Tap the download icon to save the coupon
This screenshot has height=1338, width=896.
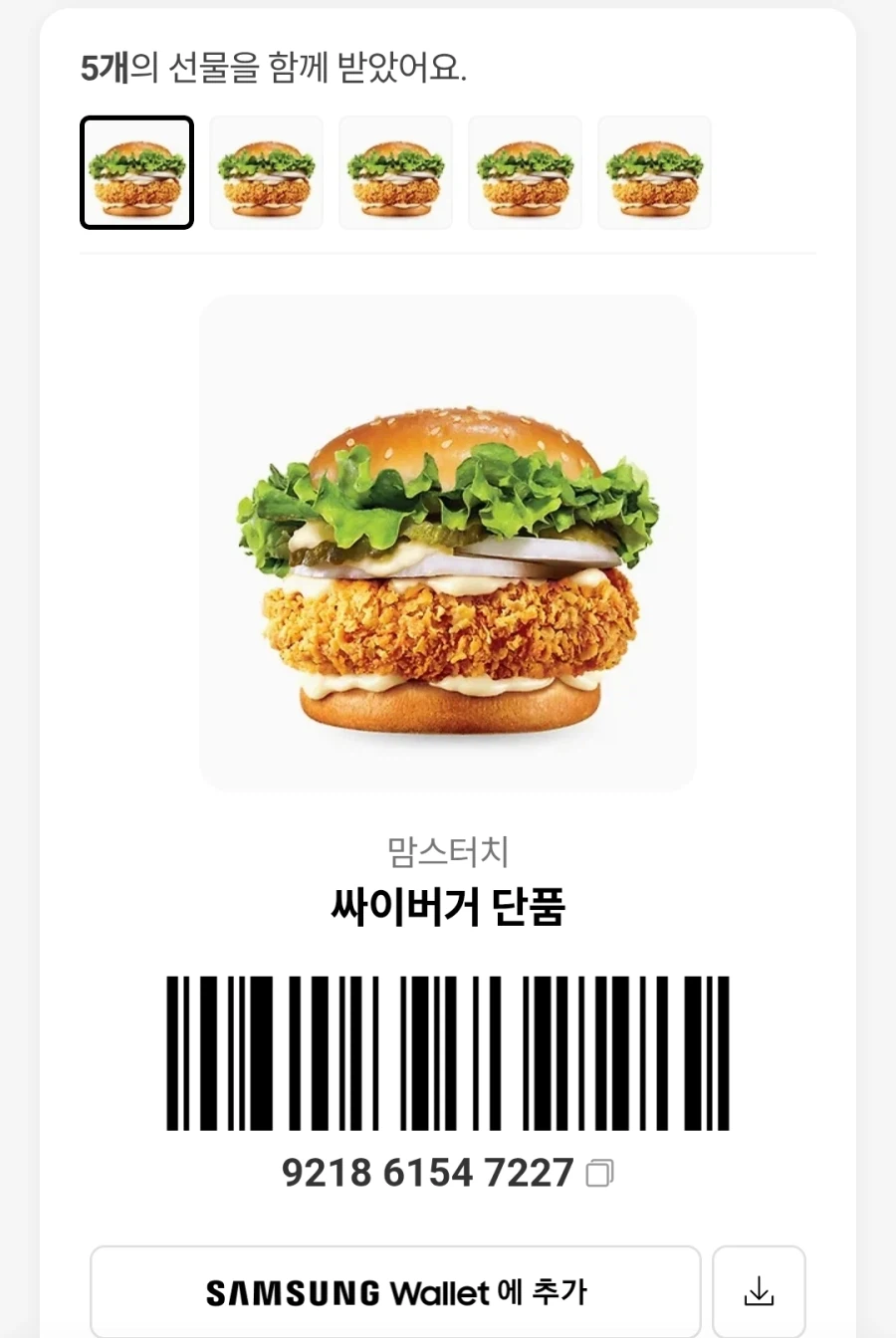(x=760, y=1291)
